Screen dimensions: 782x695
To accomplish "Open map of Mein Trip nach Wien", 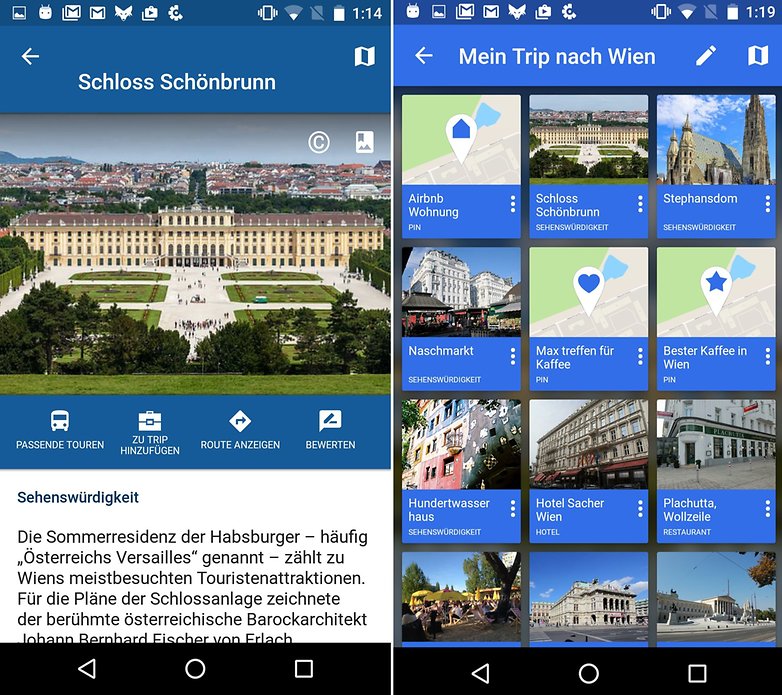I will [758, 56].
